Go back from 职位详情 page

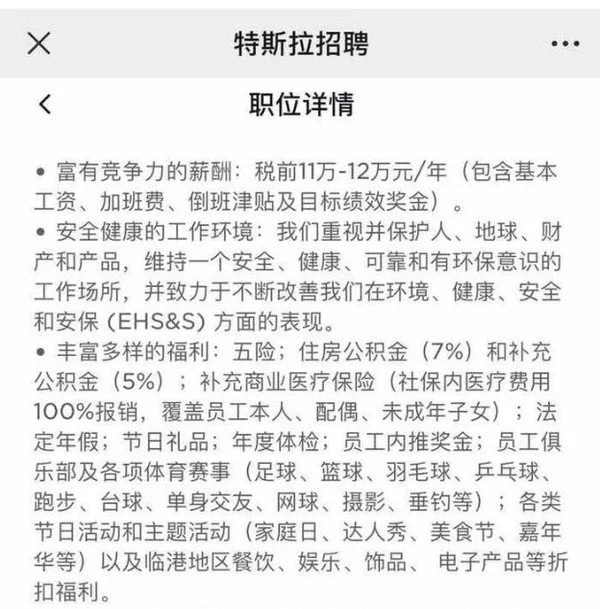[x=43, y=103]
